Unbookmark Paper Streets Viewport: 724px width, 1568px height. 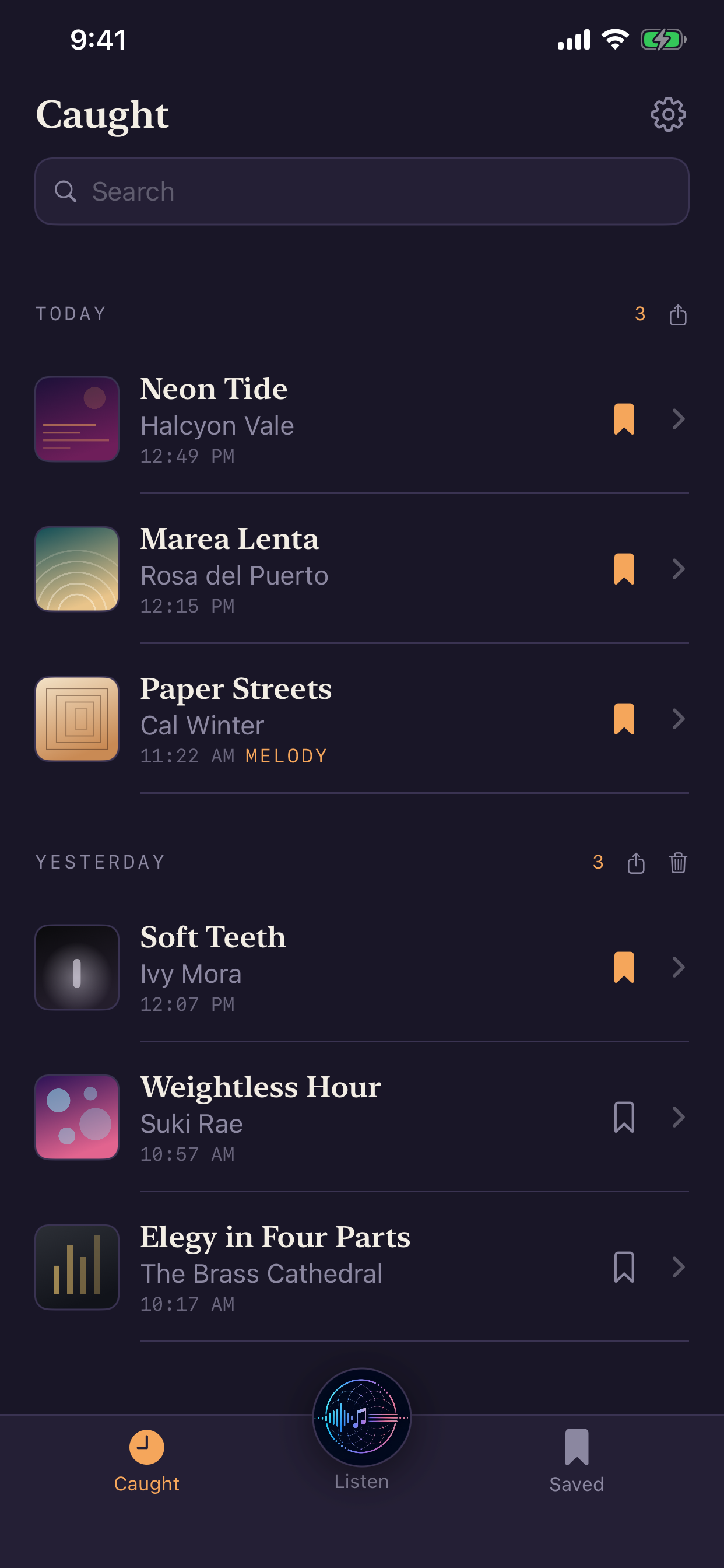(624, 719)
